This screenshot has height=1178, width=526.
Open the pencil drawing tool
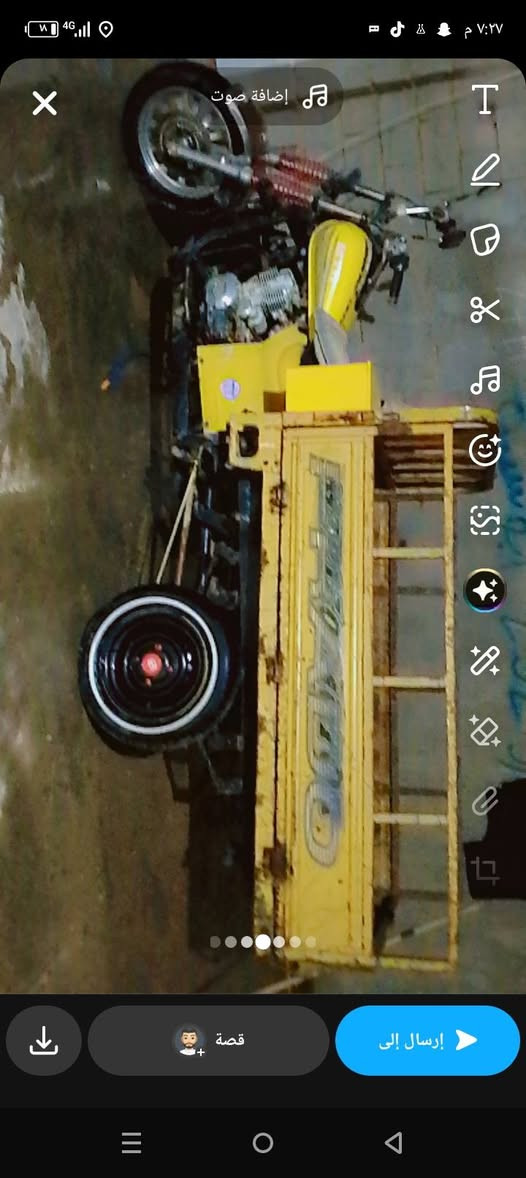coord(485,169)
